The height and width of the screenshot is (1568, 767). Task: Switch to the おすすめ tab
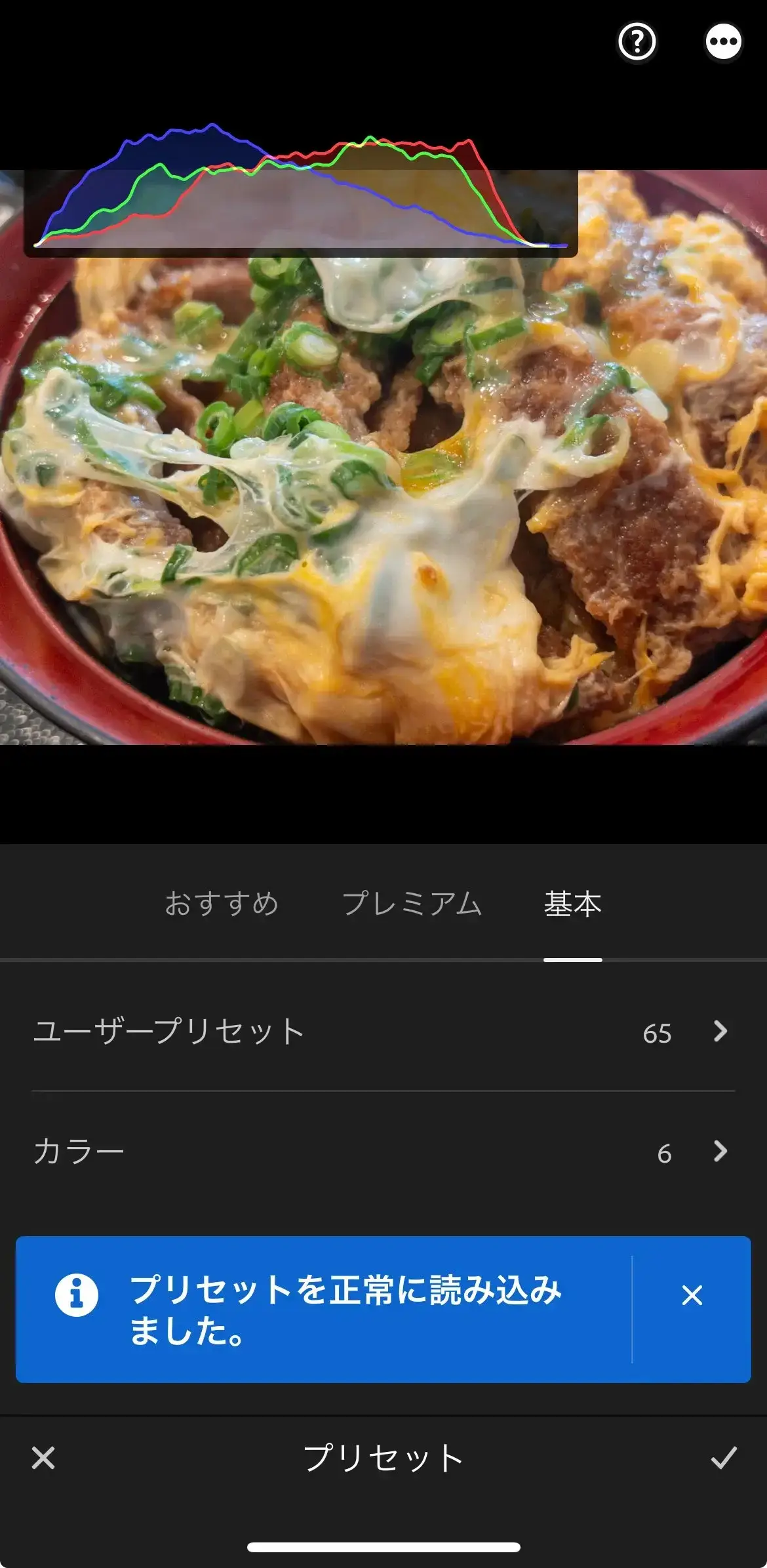tap(222, 903)
